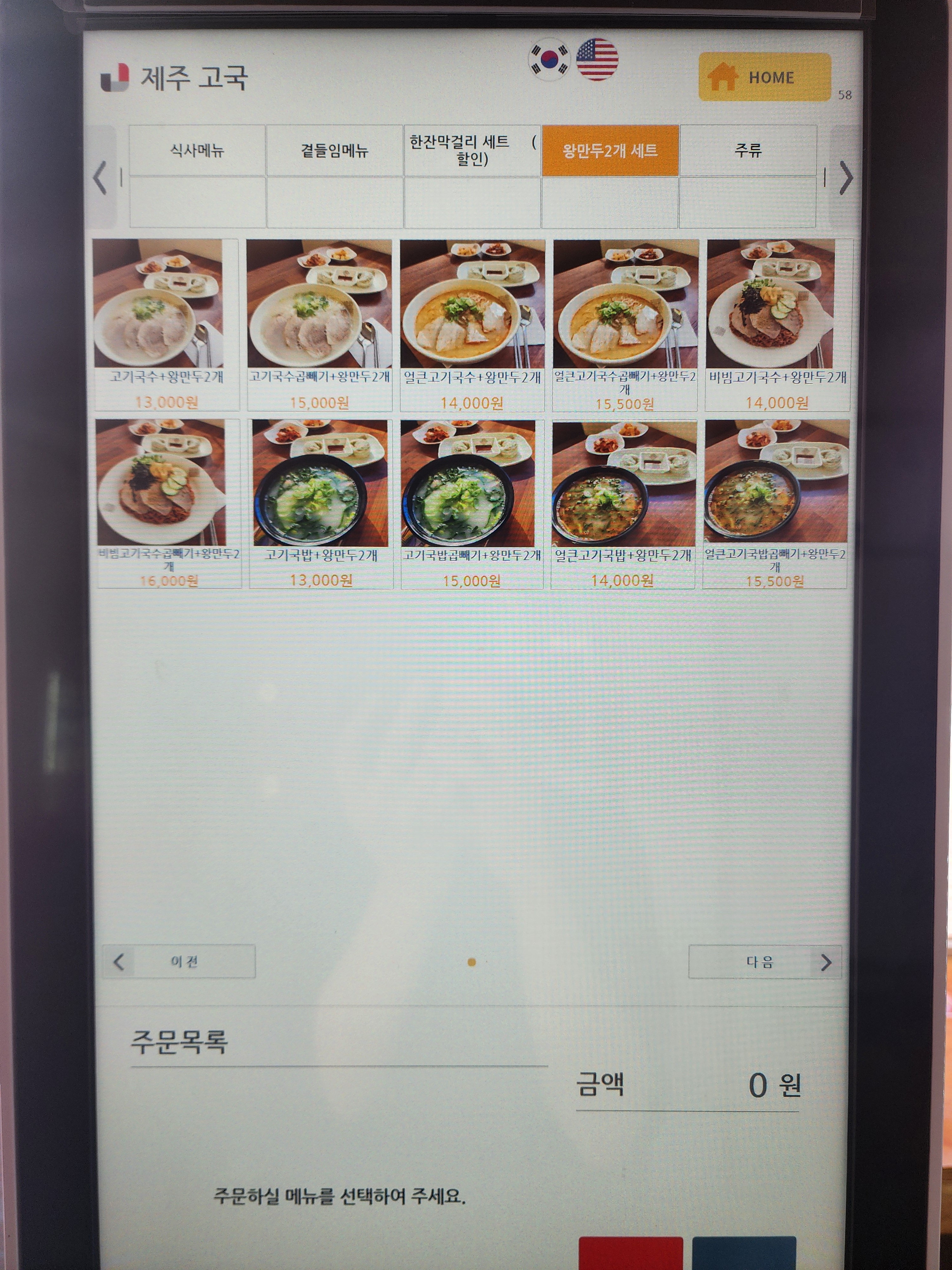Switch to the 곁들임메뉴 tab

pyautogui.click(x=334, y=151)
